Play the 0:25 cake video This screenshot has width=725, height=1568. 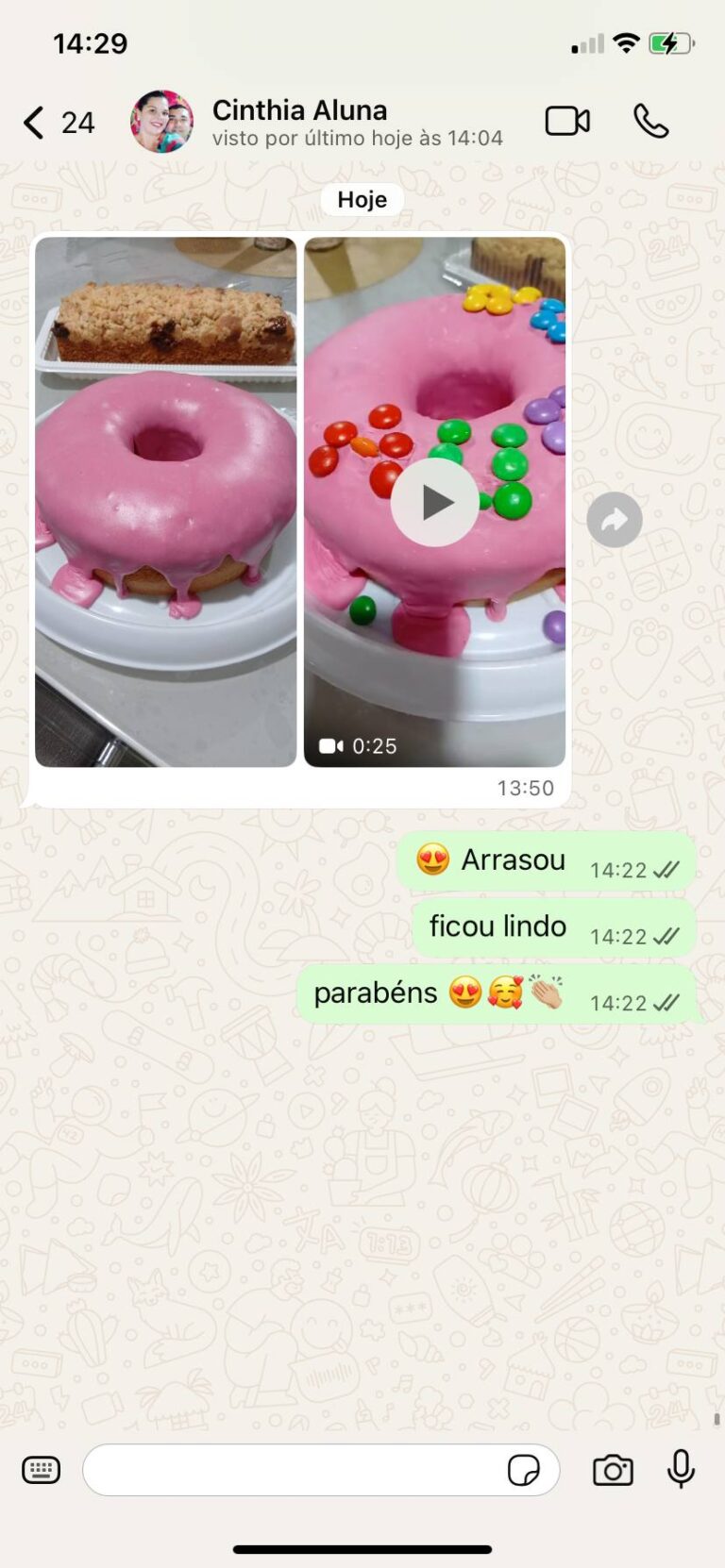(x=435, y=502)
